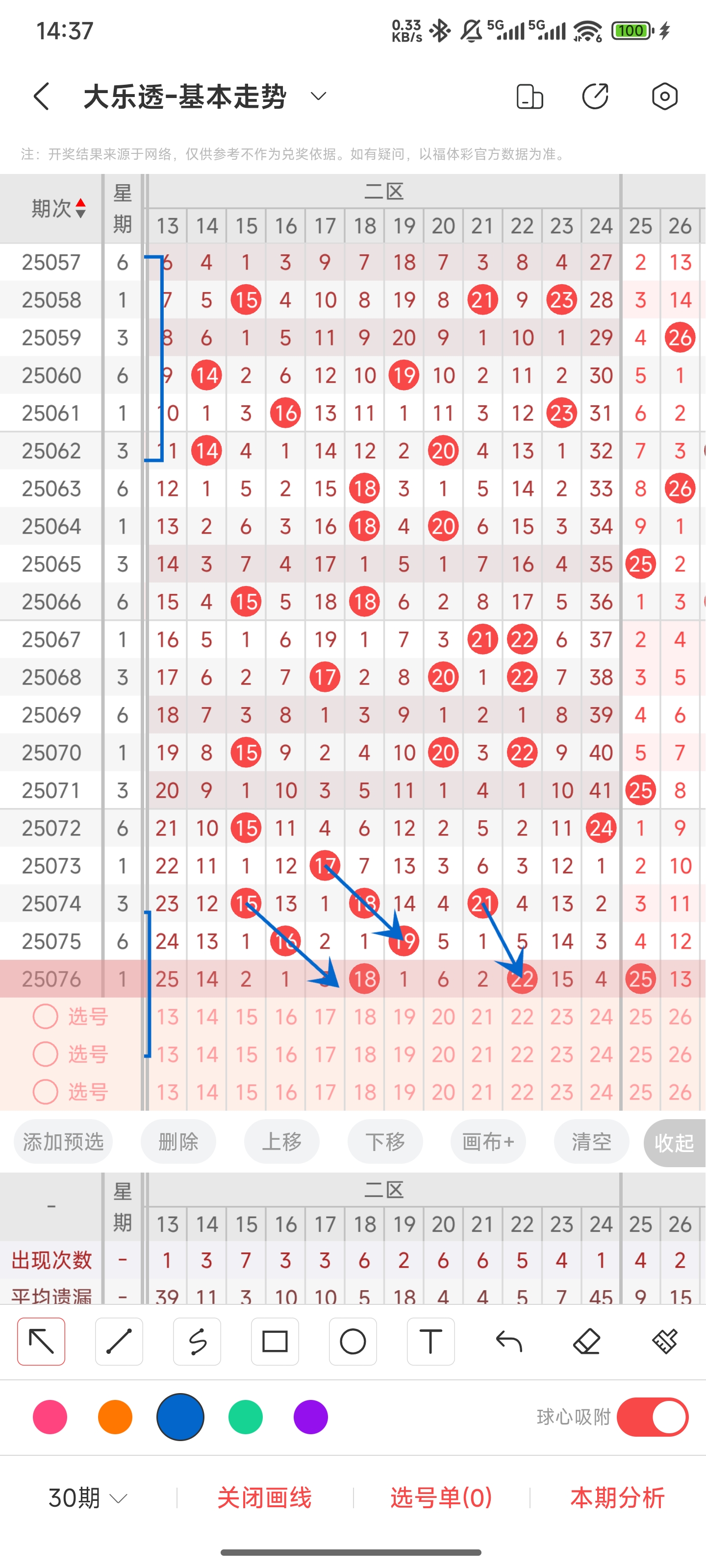Choose the text T tool

(430, 1342)
